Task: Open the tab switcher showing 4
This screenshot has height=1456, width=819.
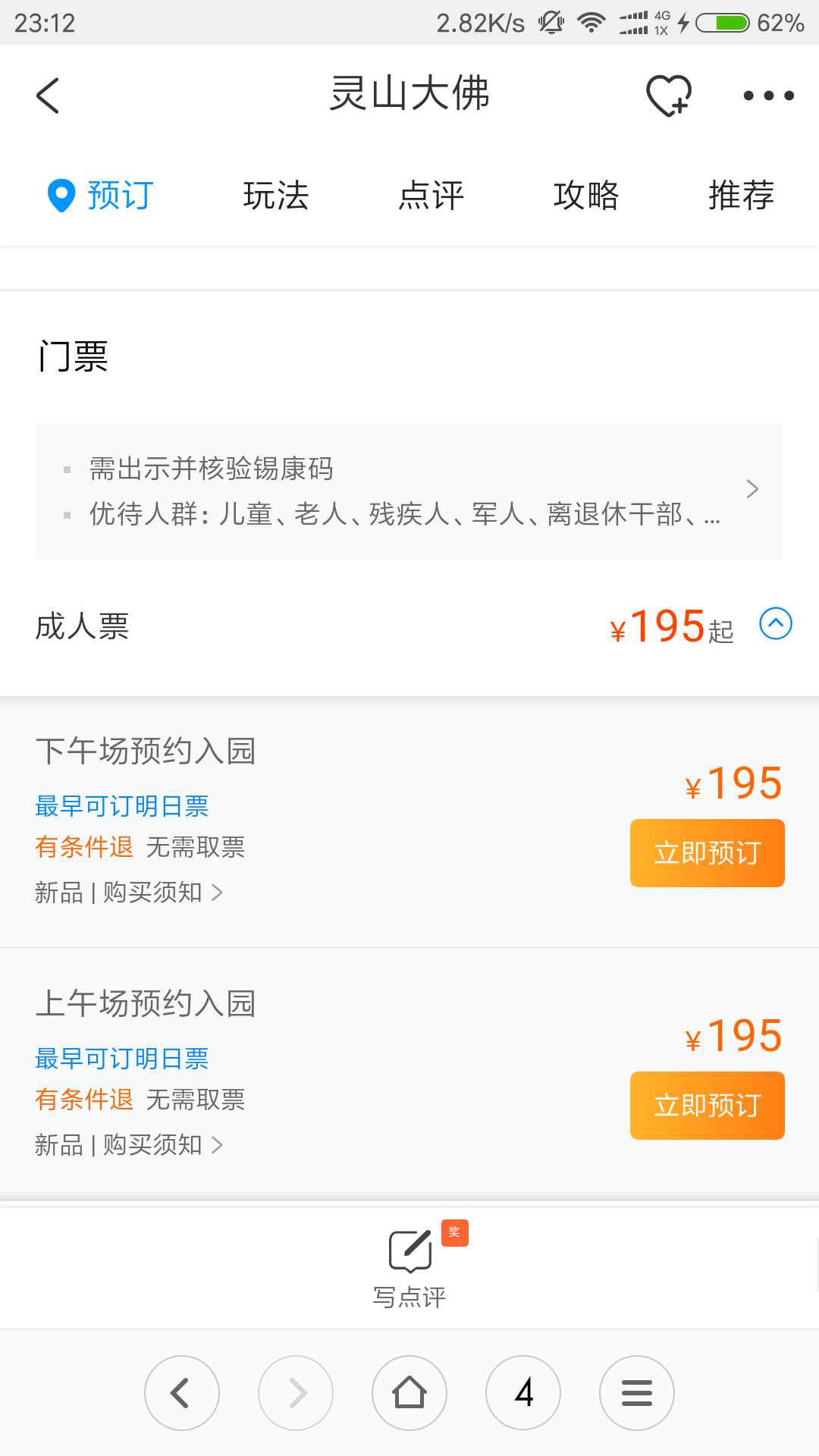Action: (523, 1393)
